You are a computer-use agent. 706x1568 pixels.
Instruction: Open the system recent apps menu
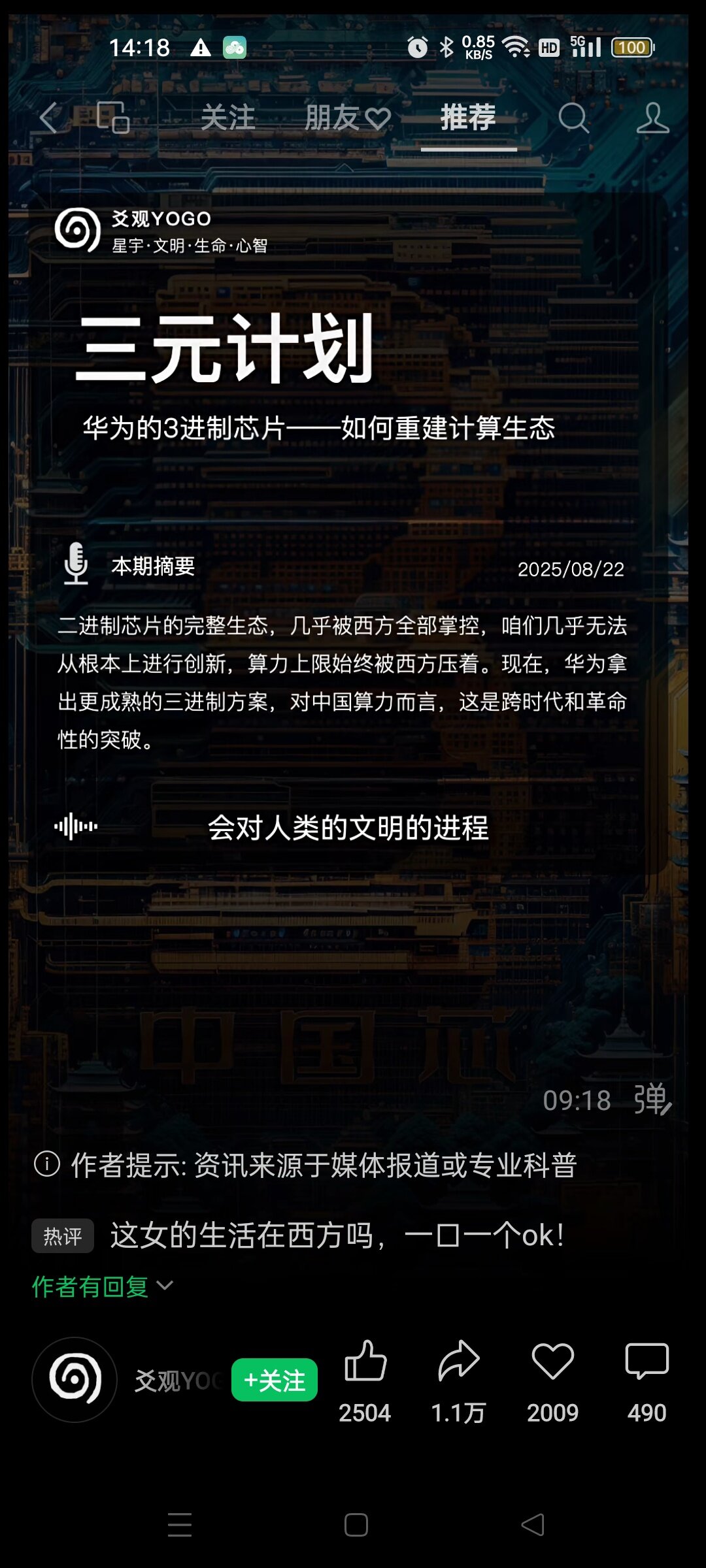pos(179,1525)
